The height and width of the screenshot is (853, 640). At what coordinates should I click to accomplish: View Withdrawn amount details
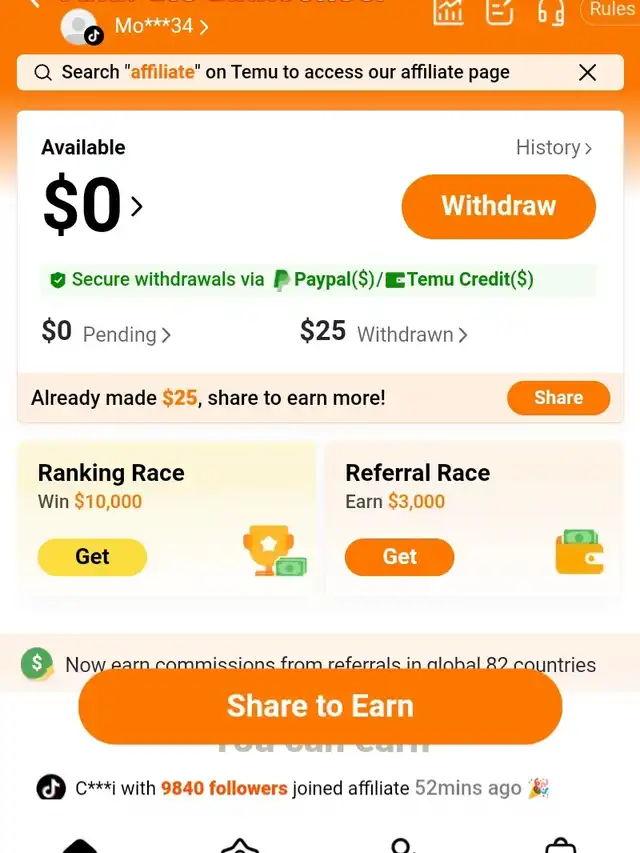coord(384,332)
